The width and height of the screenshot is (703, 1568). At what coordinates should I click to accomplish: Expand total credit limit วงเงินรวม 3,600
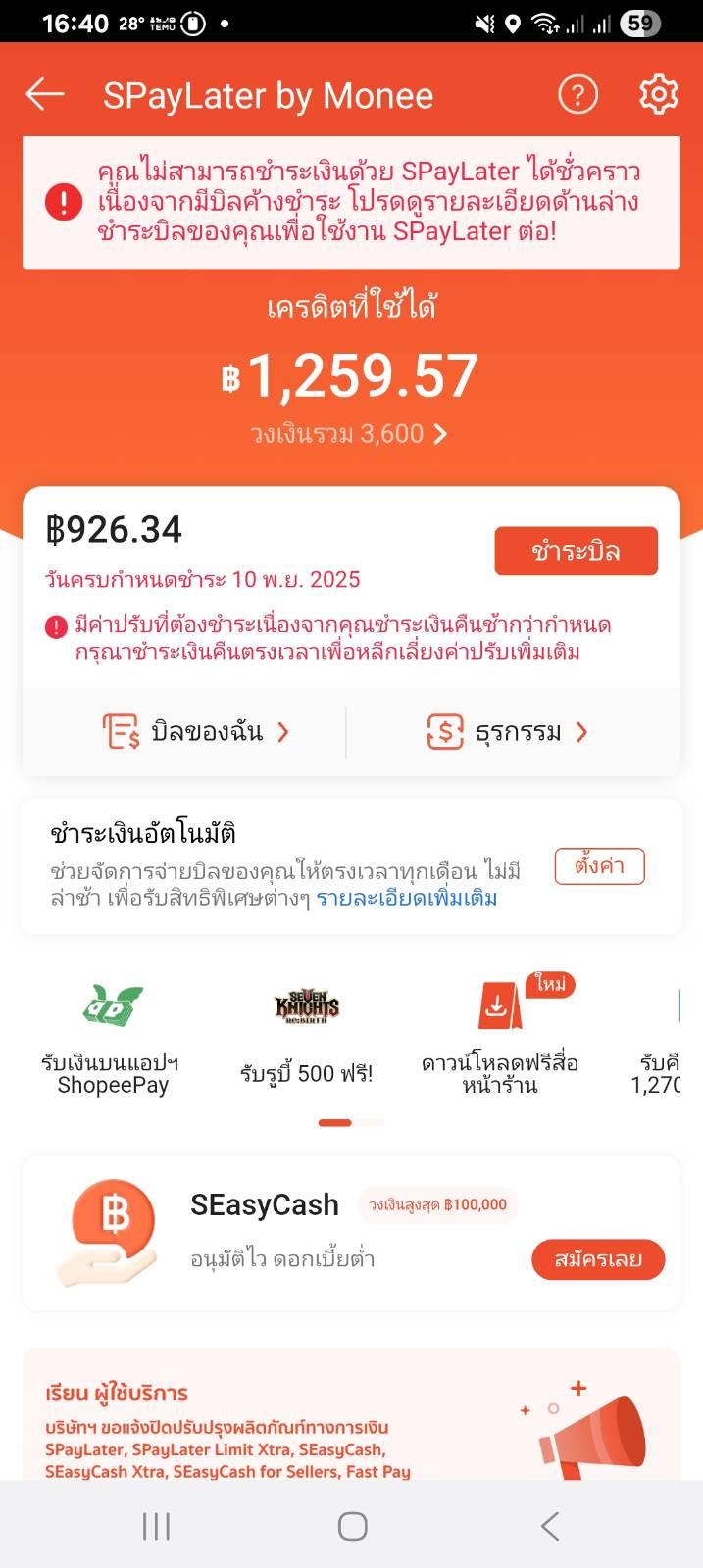point(349,434)
